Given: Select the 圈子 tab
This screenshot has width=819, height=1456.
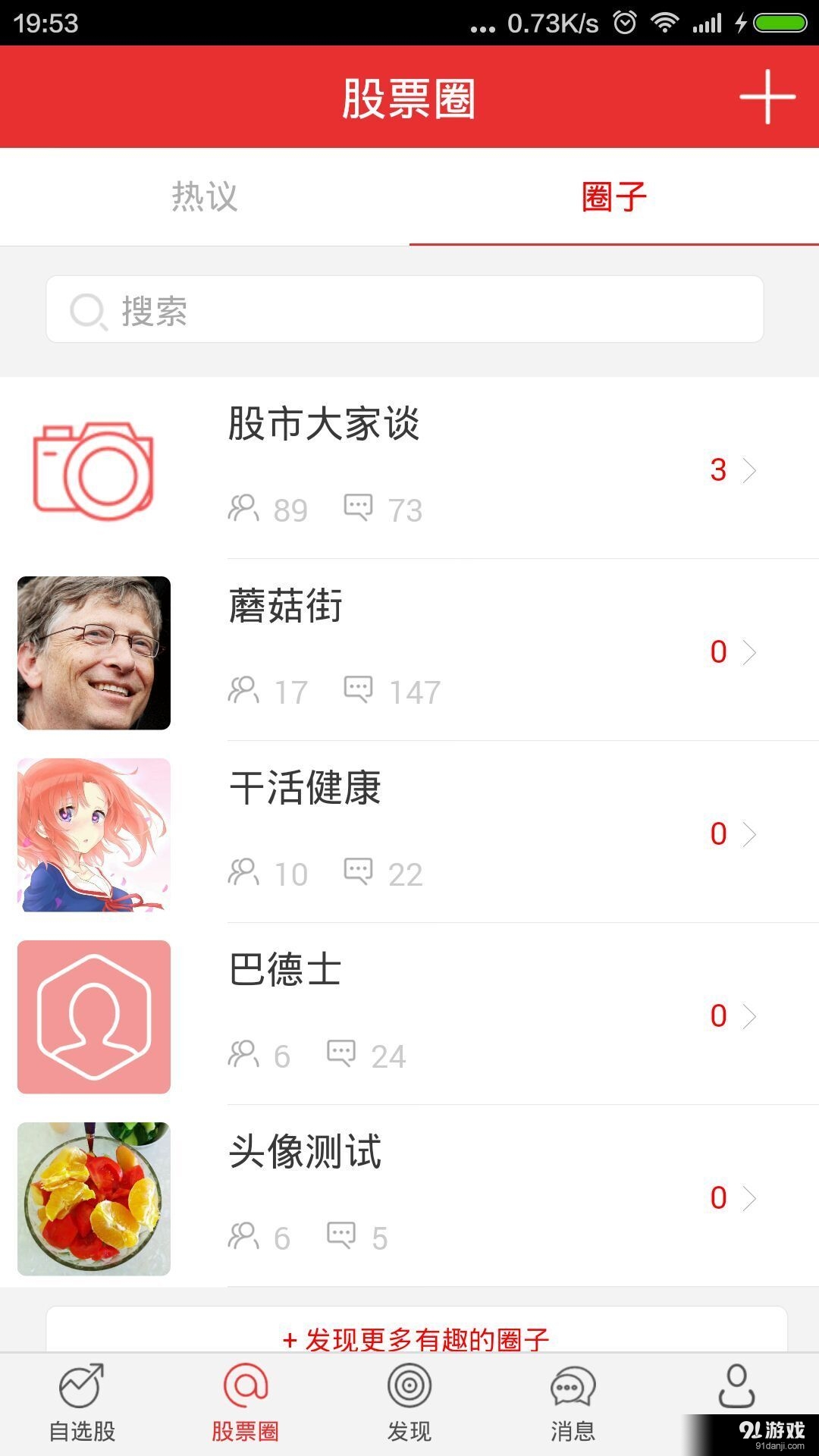Looking at the screenshot, I should pyautogui.click(x=614, y=197).
